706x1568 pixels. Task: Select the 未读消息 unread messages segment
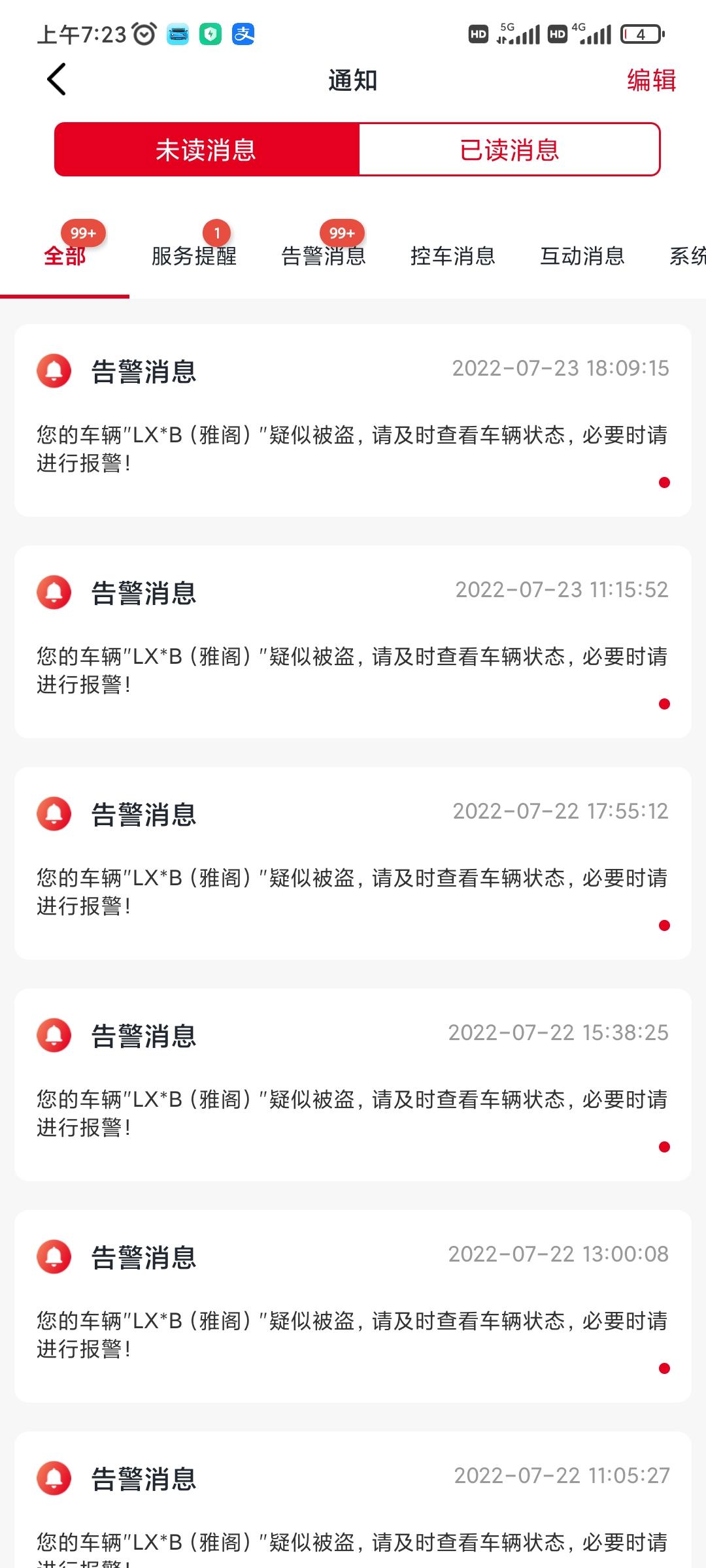click(207, 150)
